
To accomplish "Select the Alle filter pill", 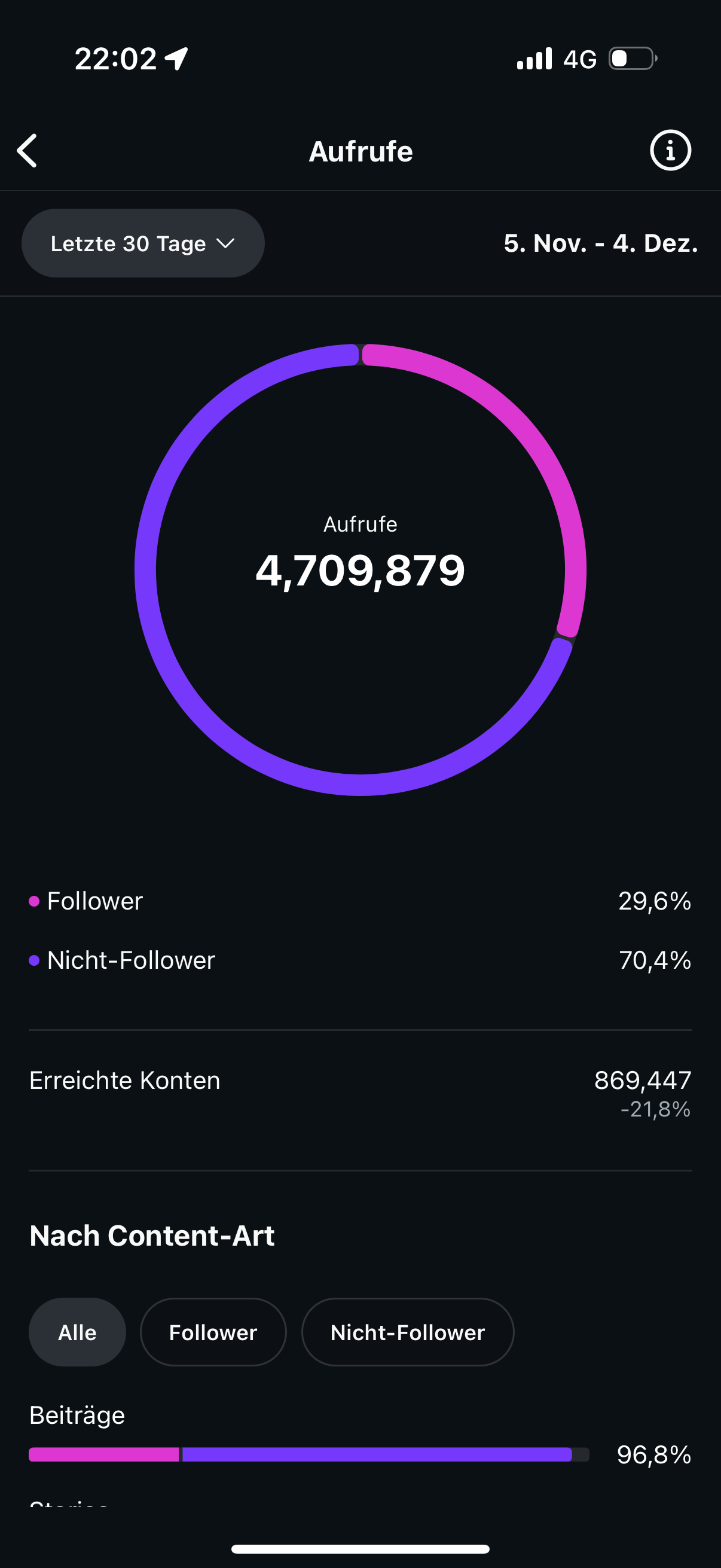I will [x=77, y=1332].
